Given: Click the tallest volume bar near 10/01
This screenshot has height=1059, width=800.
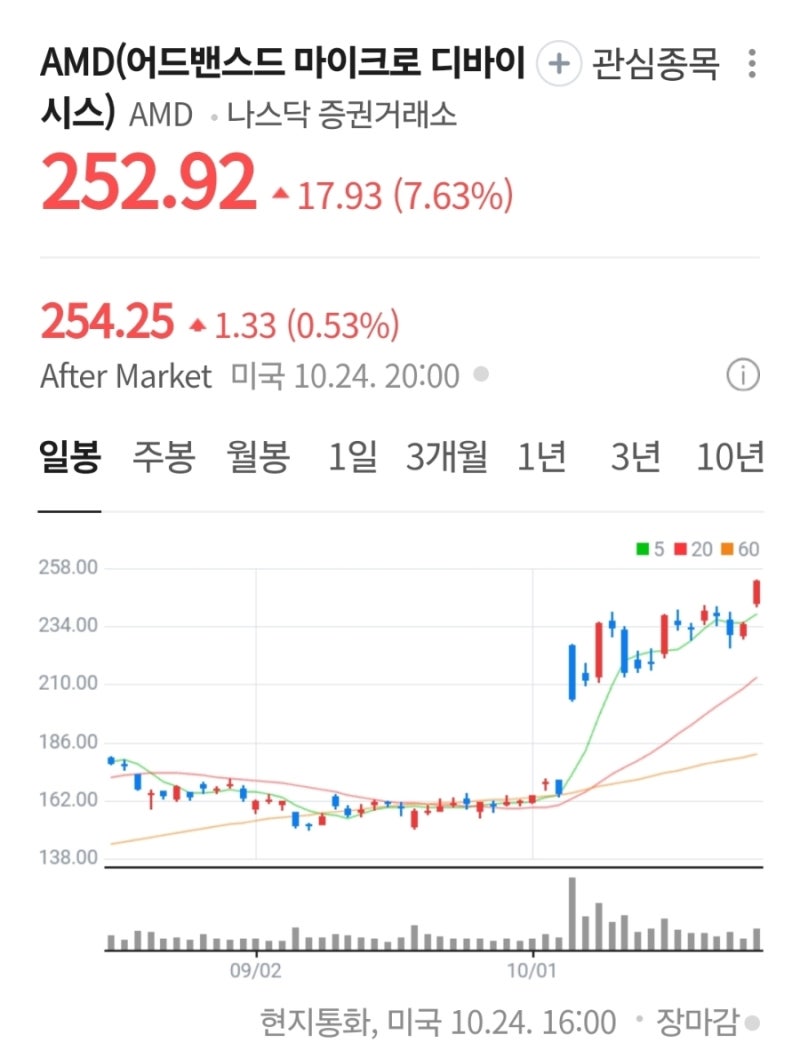Looking at the screenshot, I should coord(573,915).
